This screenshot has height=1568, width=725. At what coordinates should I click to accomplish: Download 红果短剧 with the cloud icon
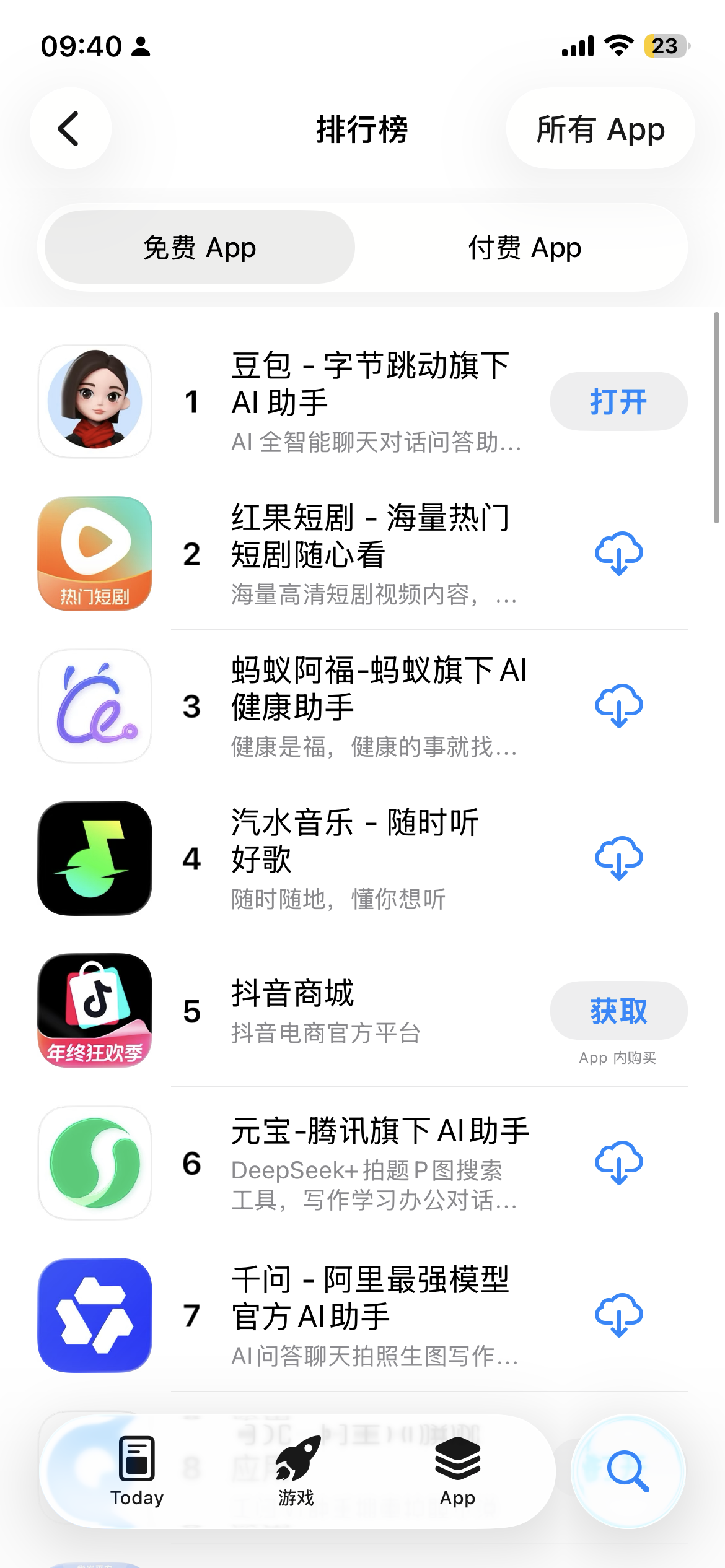coord(618,554)
